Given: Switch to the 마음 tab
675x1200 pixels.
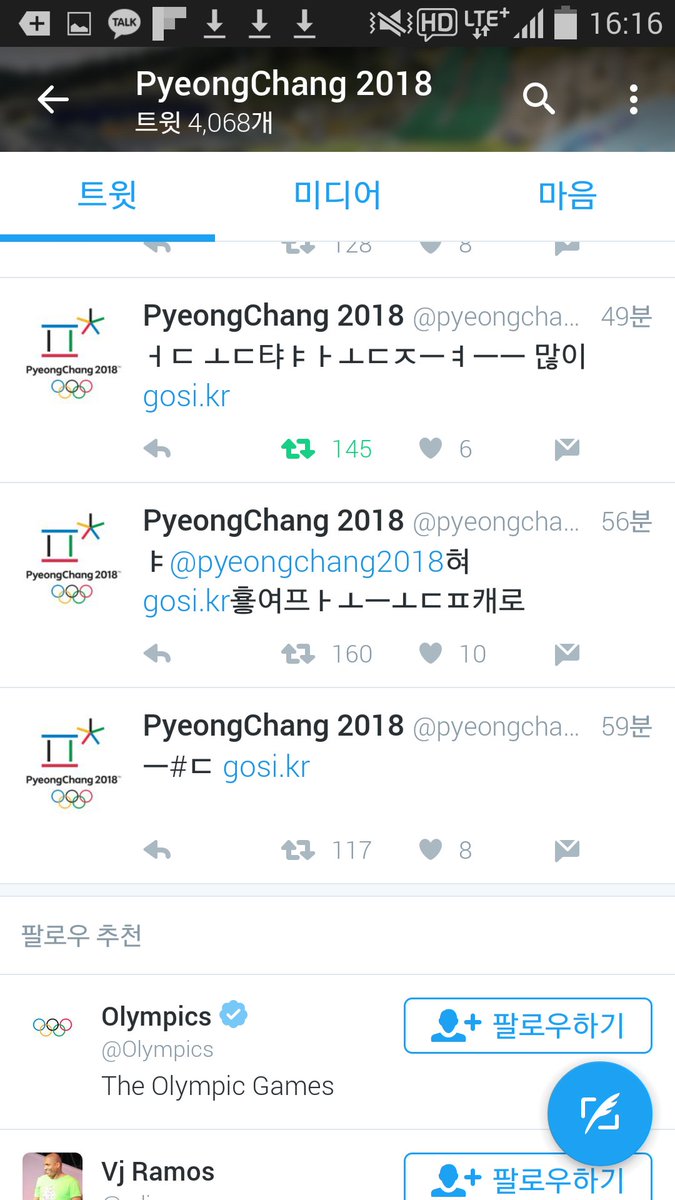Looking at the screenshot, I should tap(566, 194).
